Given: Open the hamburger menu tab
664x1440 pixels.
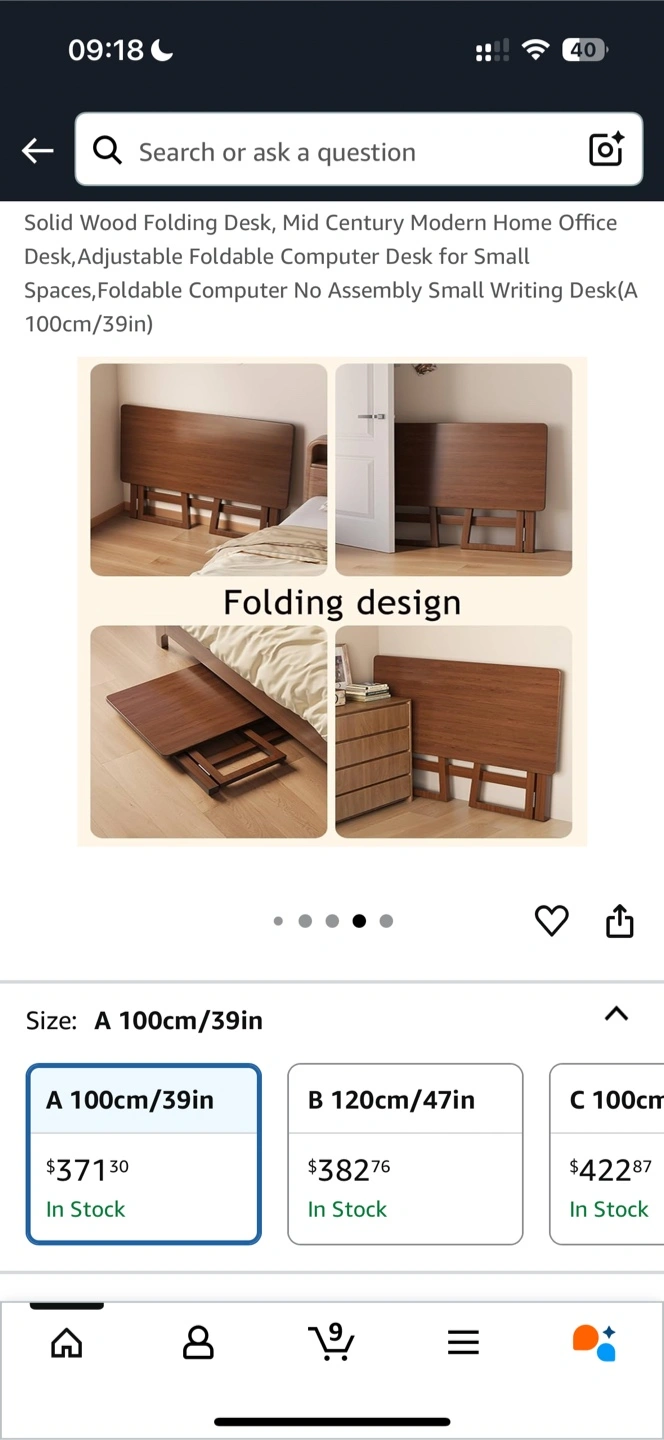Looking at the screenshot, I should pos(463,1342).
